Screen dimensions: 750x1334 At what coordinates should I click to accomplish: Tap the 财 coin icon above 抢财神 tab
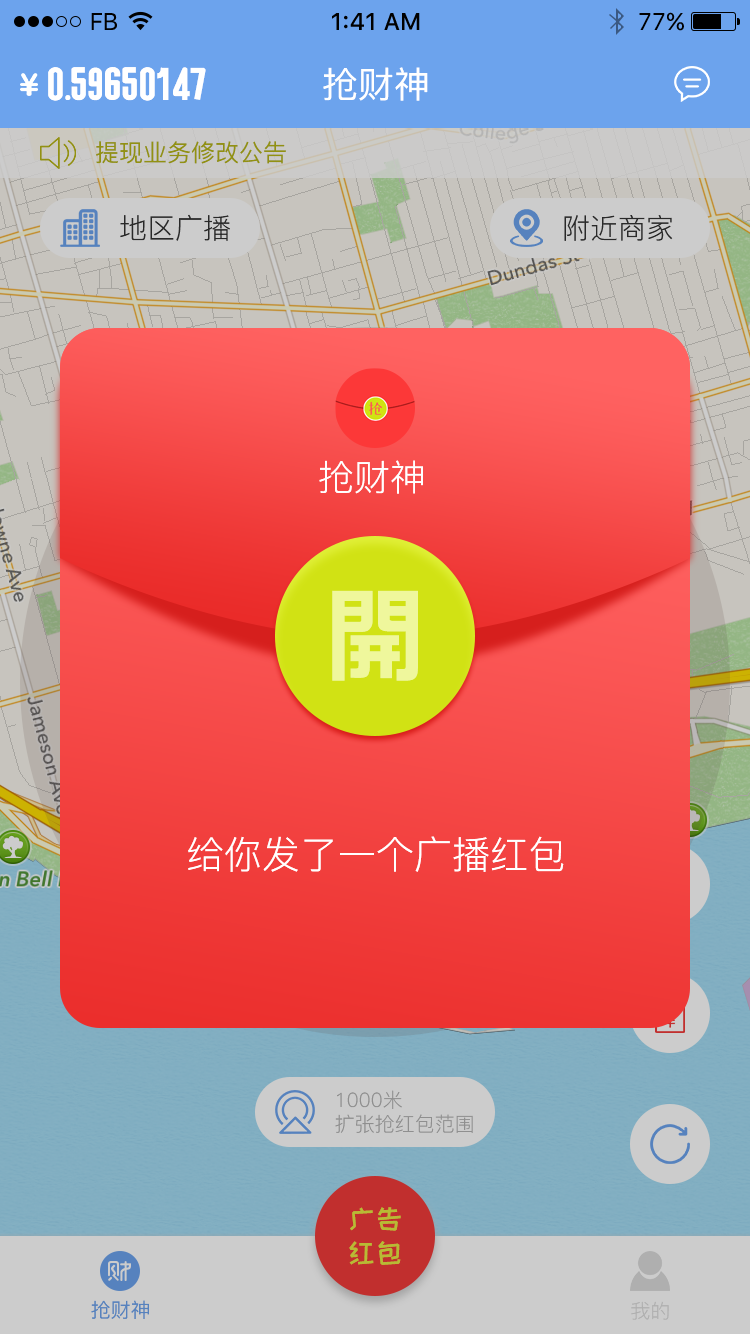(x=120, y=1273)
